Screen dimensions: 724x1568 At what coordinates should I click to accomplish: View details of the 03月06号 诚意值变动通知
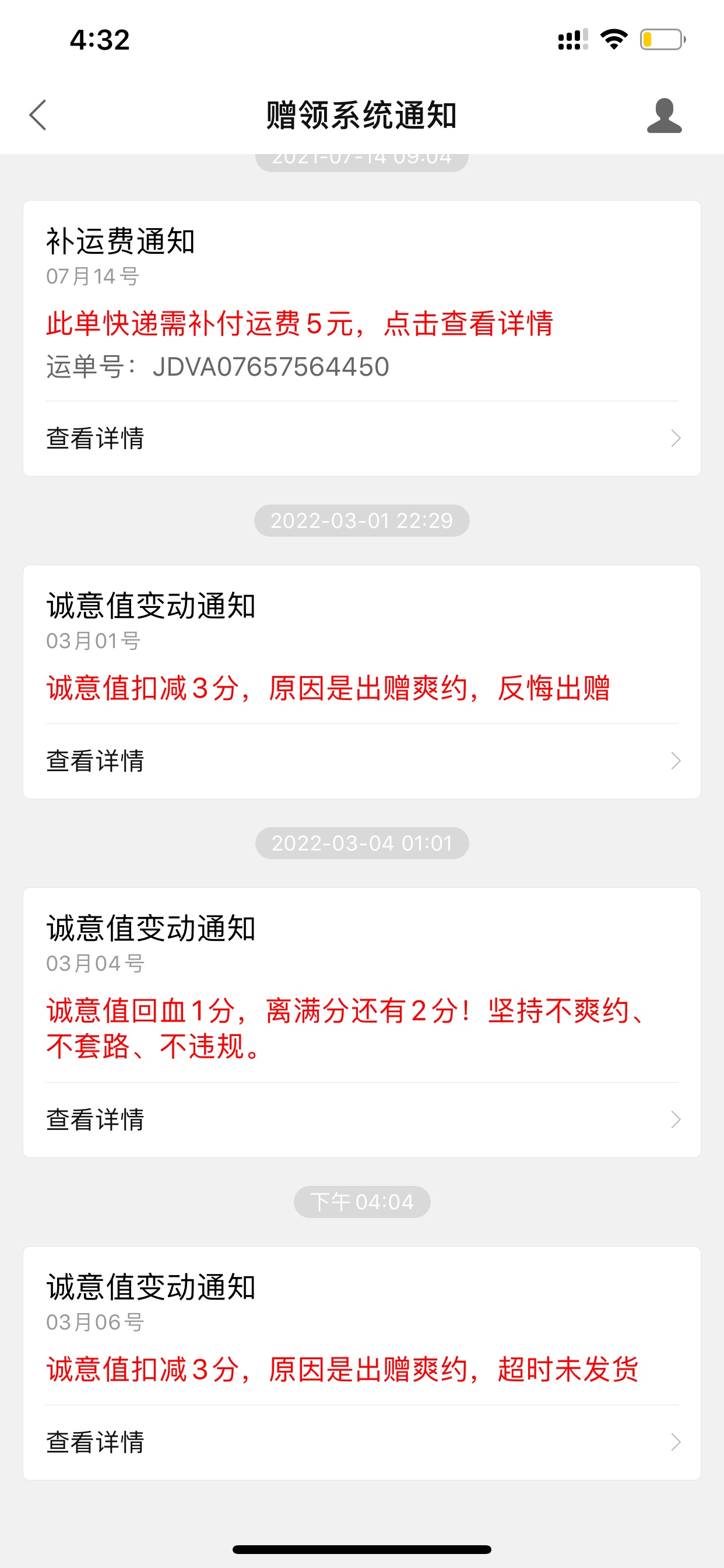(362, 1442)
